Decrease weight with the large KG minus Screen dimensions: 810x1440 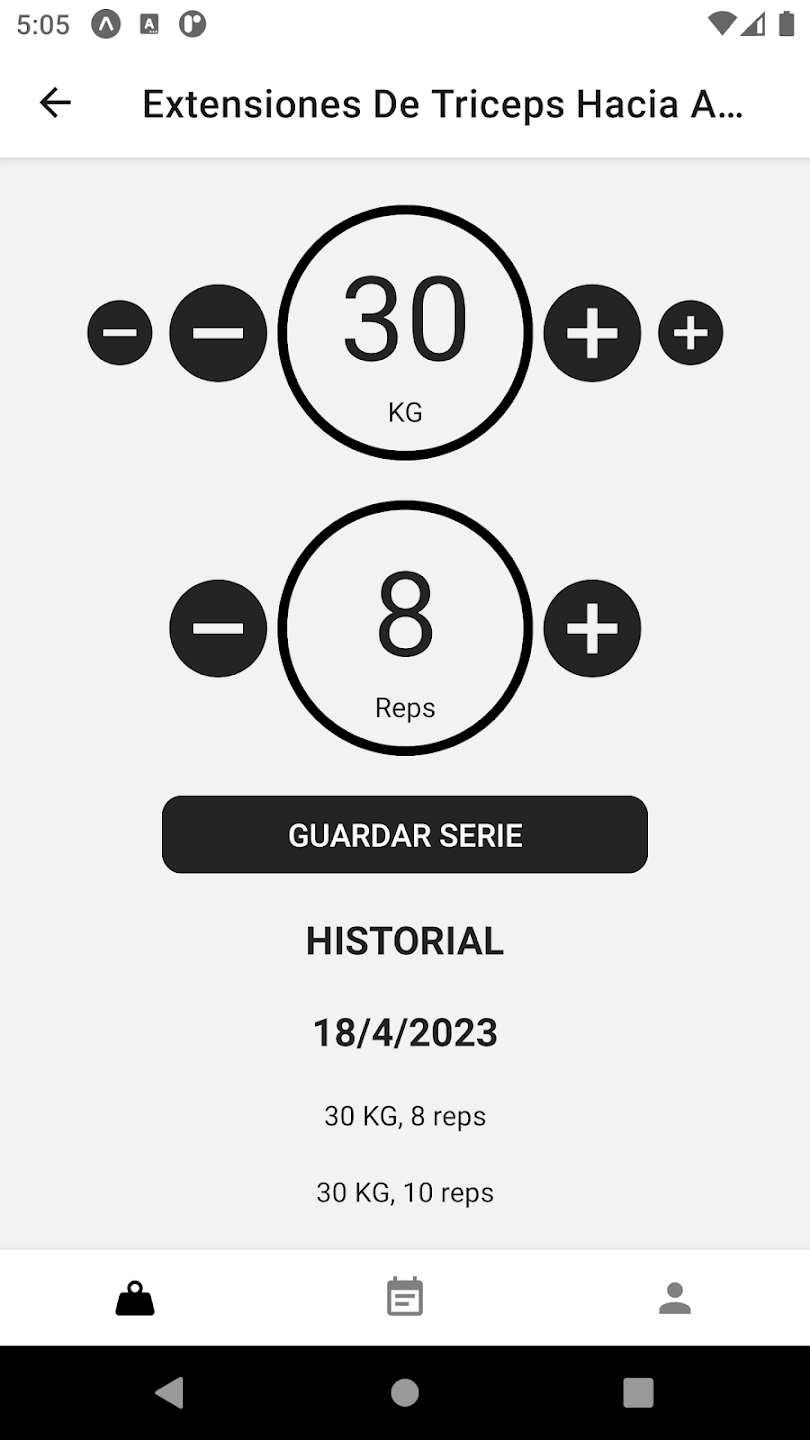click(x=218, y=332)
